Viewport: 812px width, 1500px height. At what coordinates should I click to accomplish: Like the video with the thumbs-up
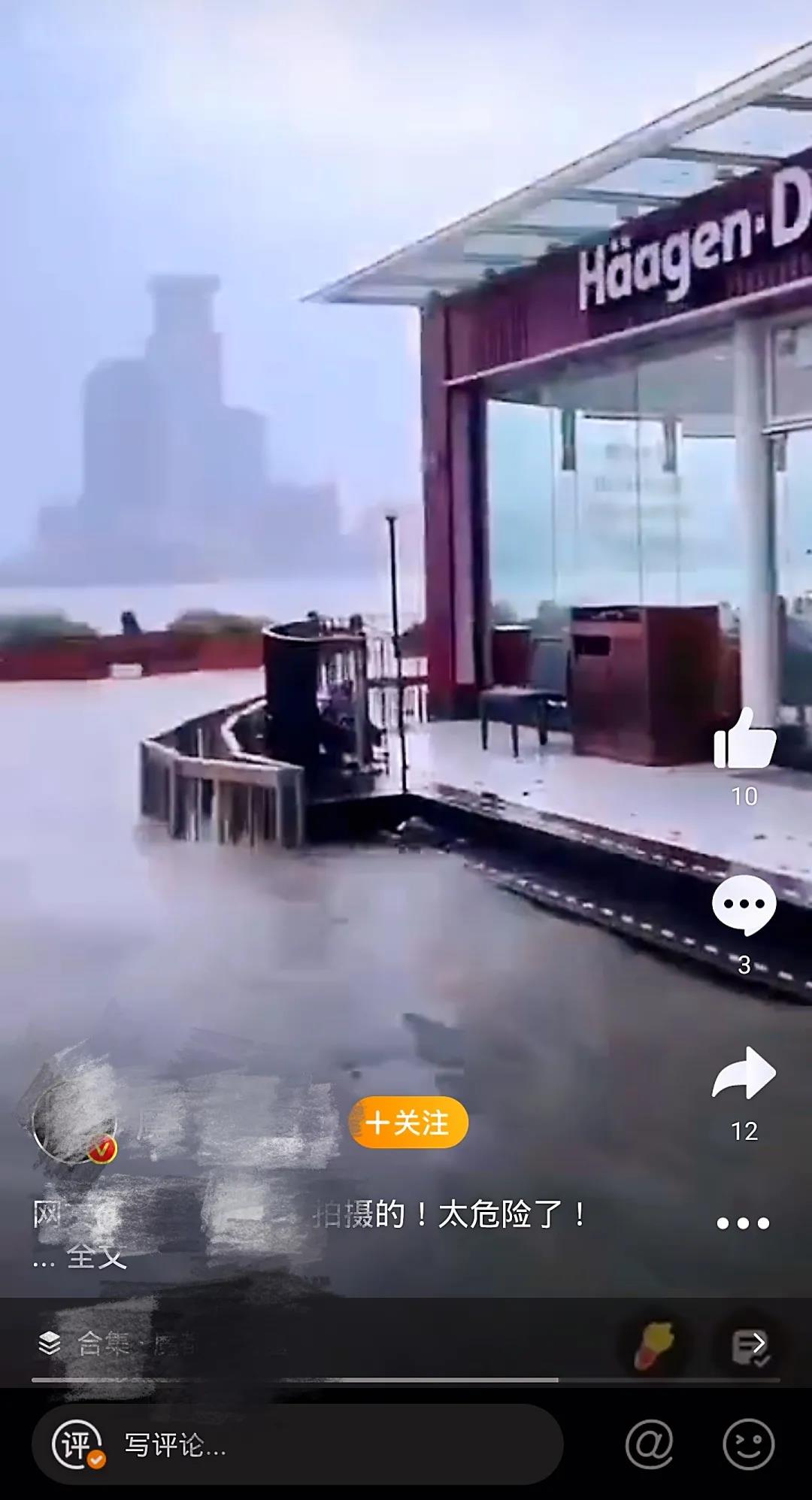pyautogui.click(x=743, y=743)
